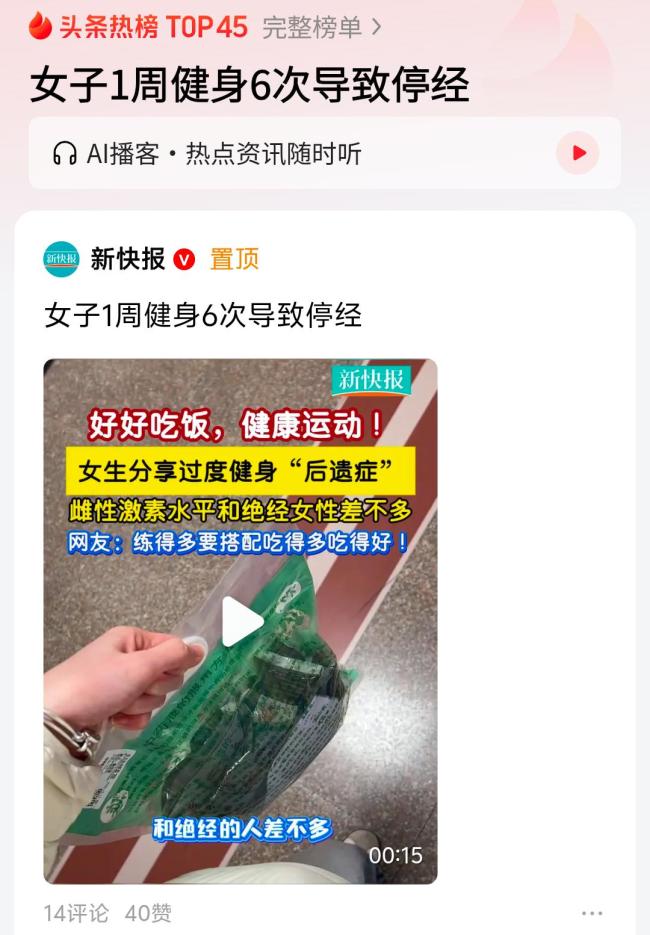Open the post's more options menu
This screenshot has width=650, height=935.
point(592,913)
